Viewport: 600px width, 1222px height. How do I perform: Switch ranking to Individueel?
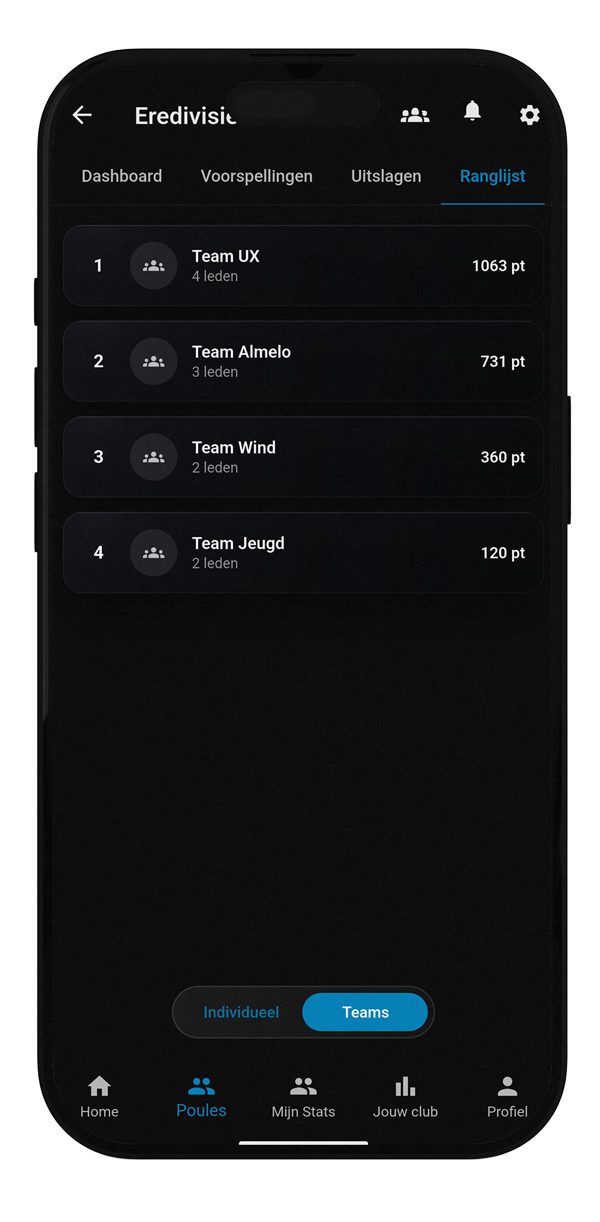(241, 1013)
